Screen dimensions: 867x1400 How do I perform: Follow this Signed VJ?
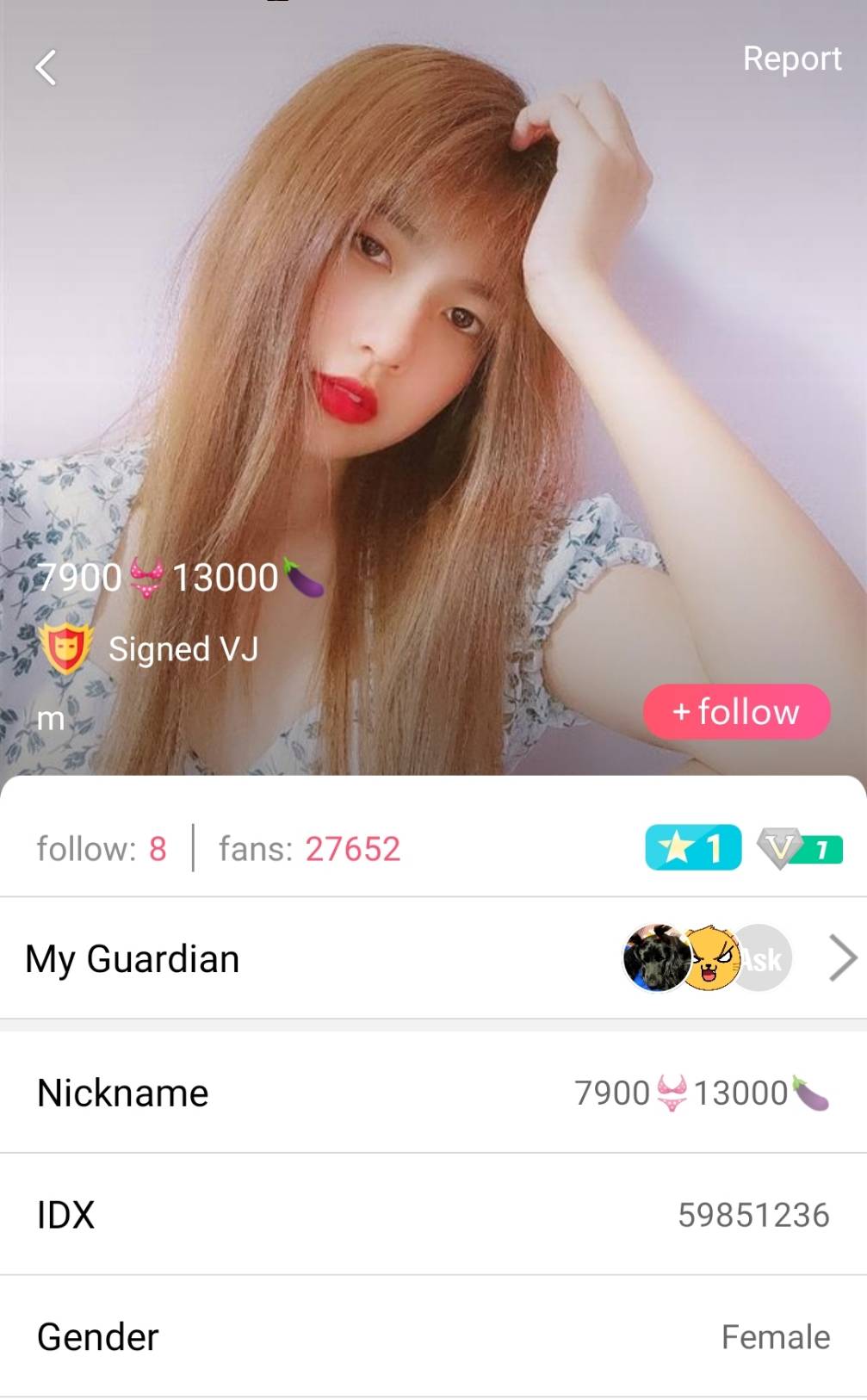coord(736,712)
